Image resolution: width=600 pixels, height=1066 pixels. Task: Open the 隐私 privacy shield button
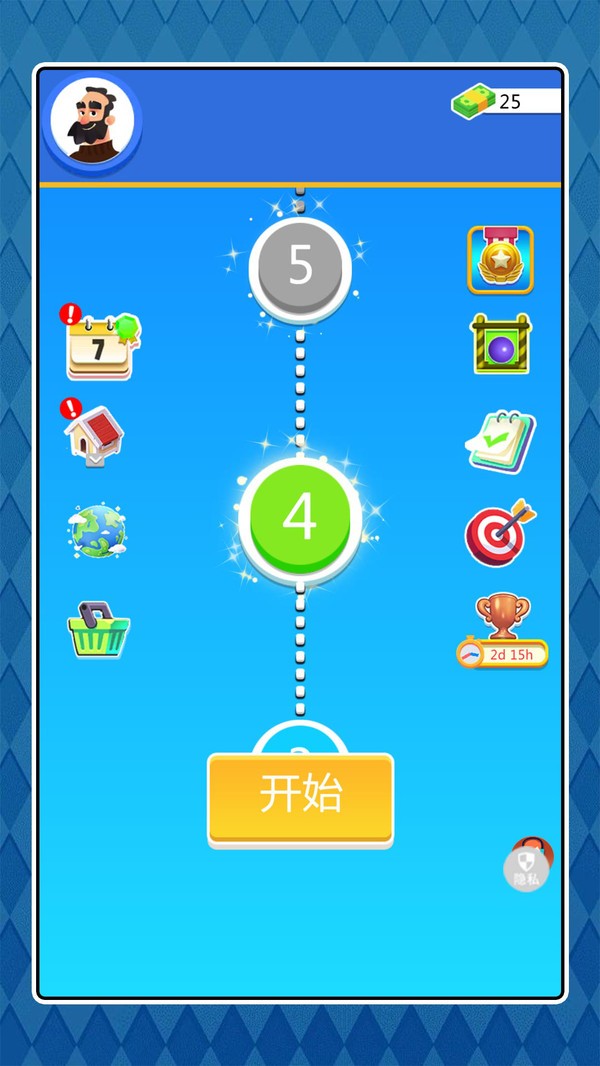pos(527,868)
